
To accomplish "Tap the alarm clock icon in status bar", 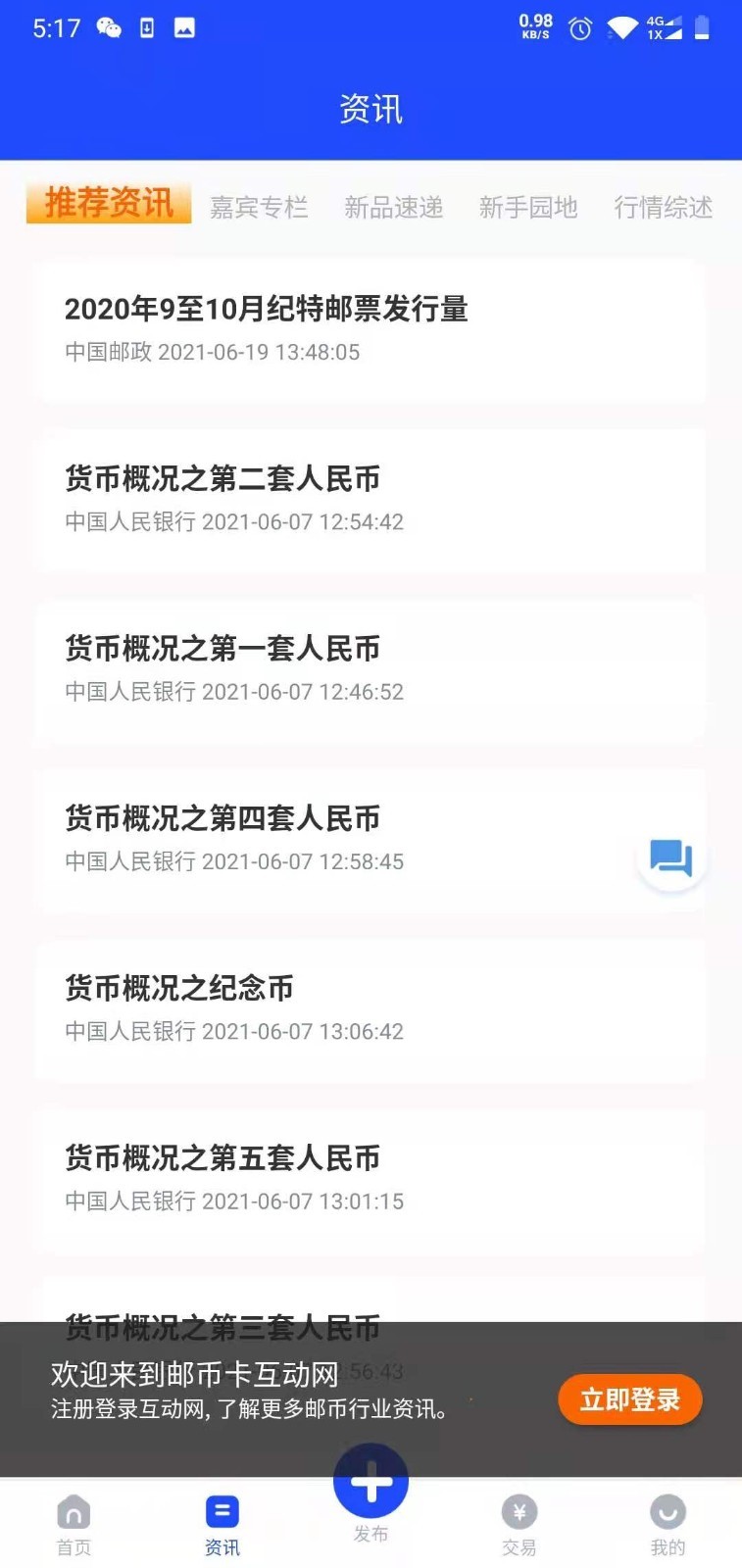I will (579, 28).
